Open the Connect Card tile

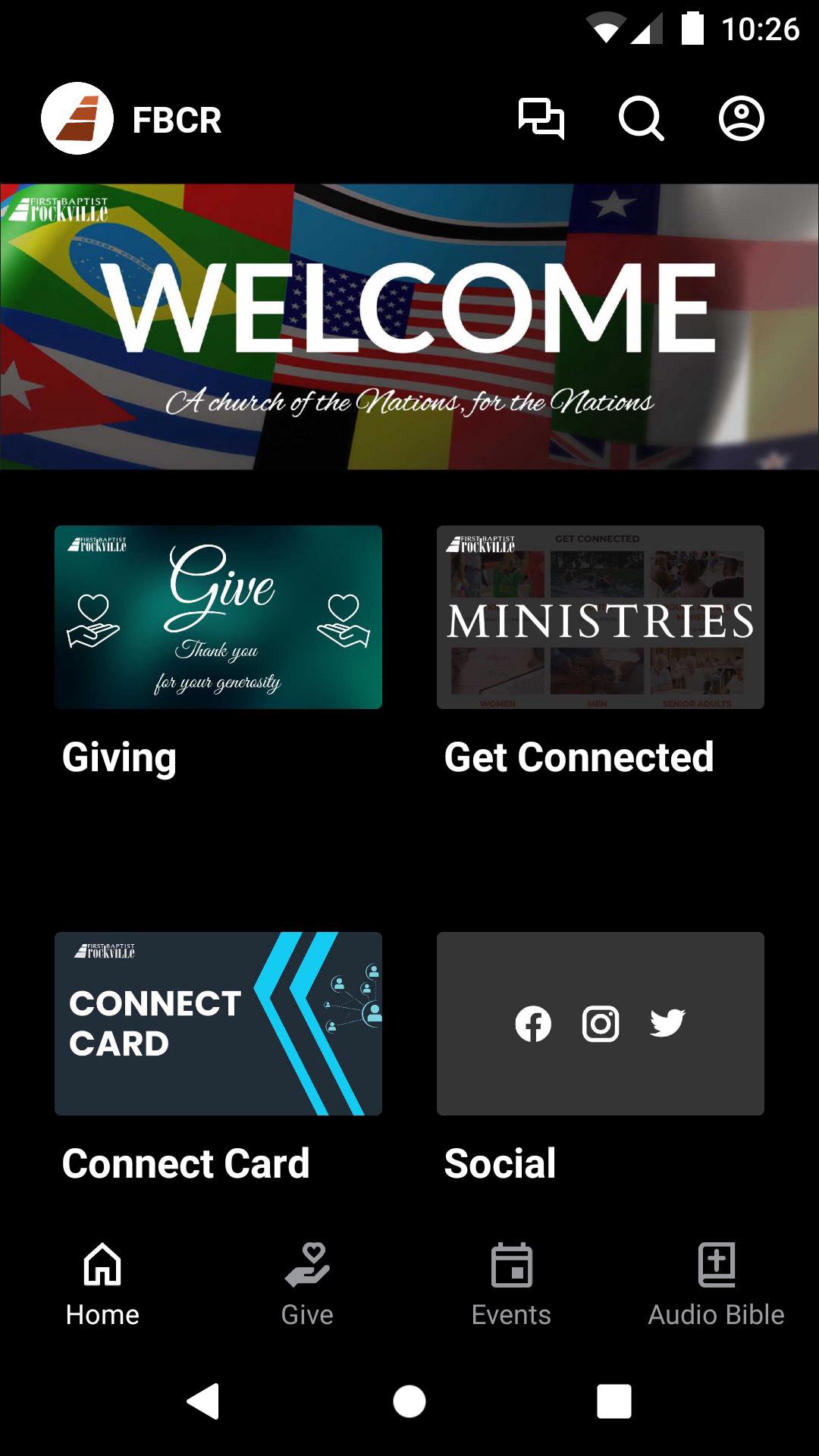click(x=218, y=1024)
